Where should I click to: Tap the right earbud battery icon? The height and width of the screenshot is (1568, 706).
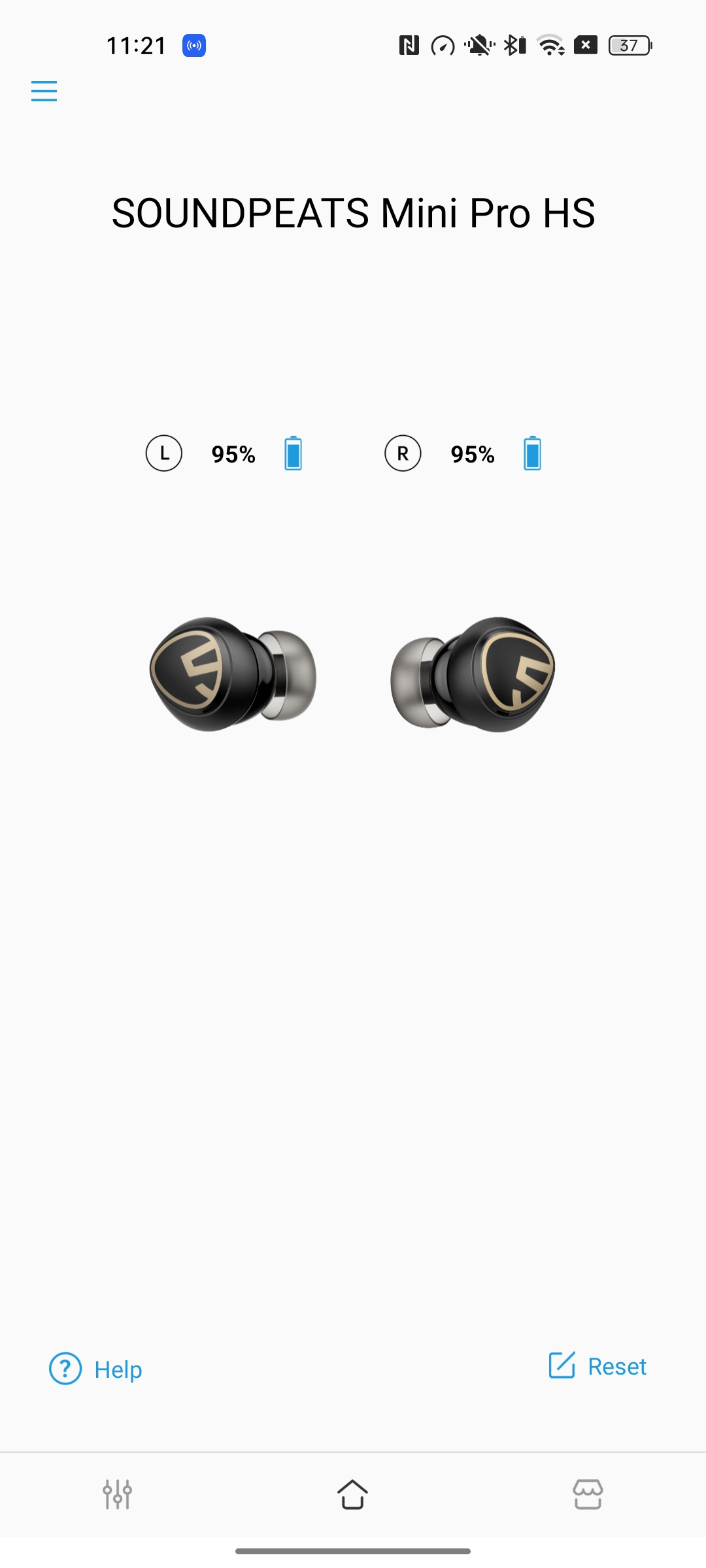(533, 453)
